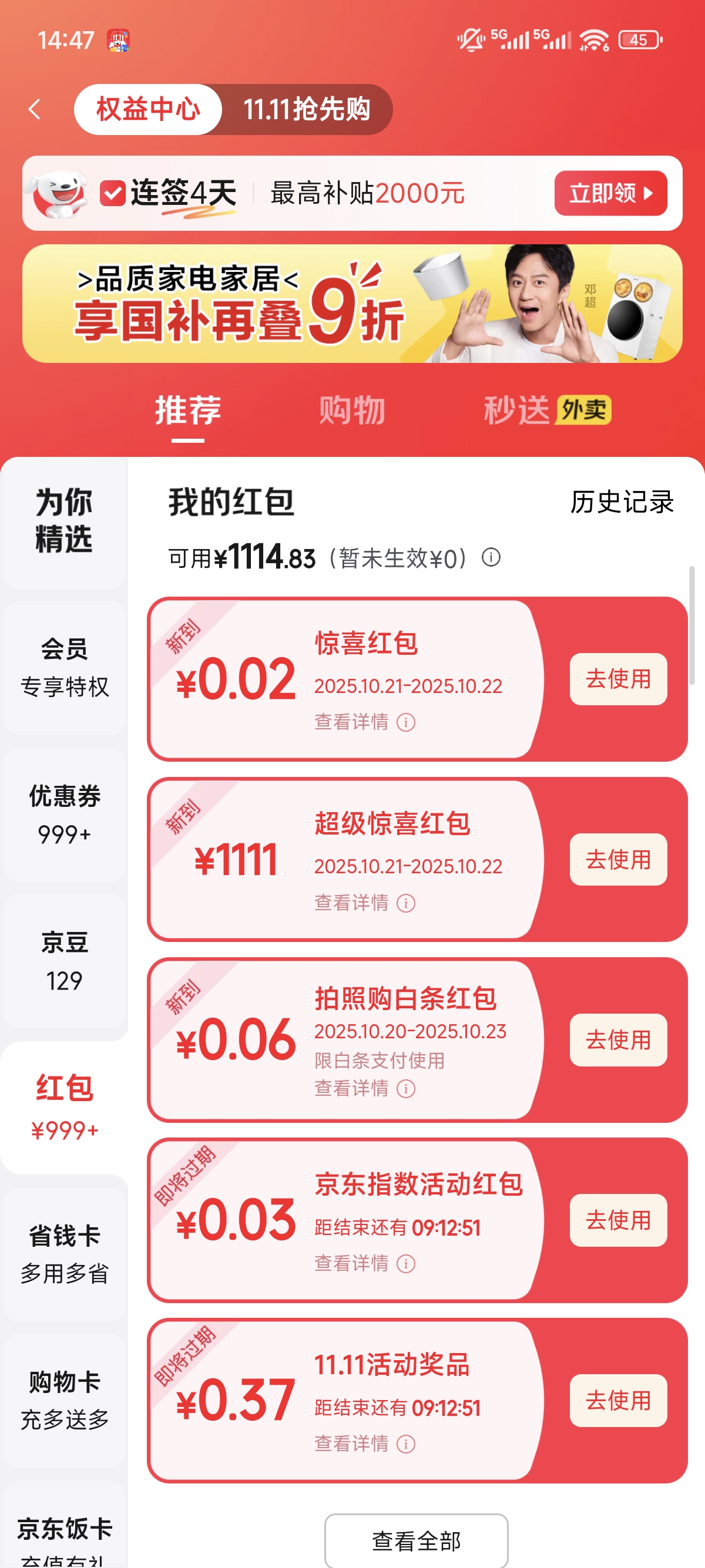Open 京豆 129 section
705x1568 pixels.
(65, 961)
